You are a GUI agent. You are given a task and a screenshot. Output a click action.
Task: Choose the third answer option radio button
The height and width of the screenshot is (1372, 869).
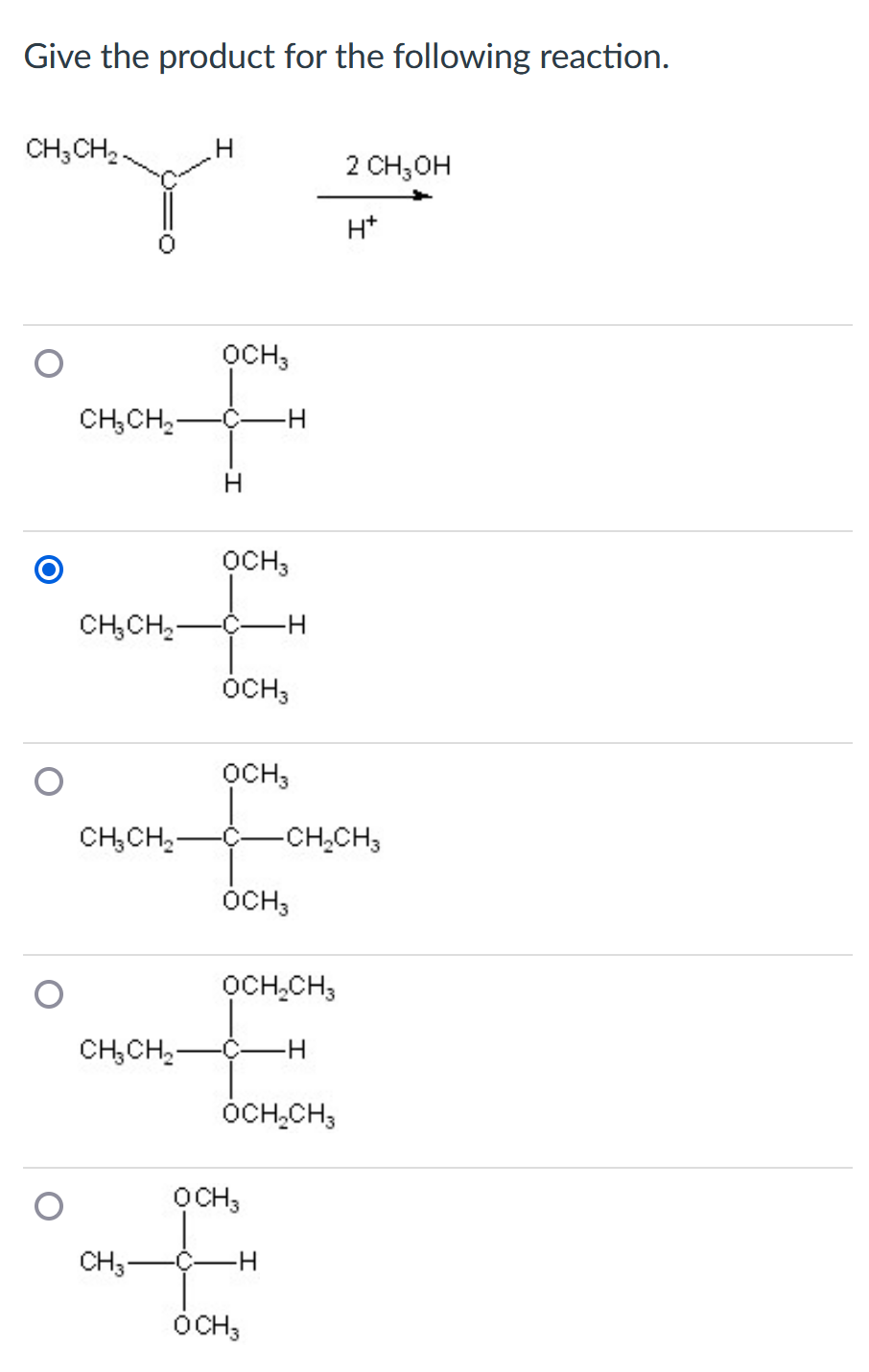point(47,780)
